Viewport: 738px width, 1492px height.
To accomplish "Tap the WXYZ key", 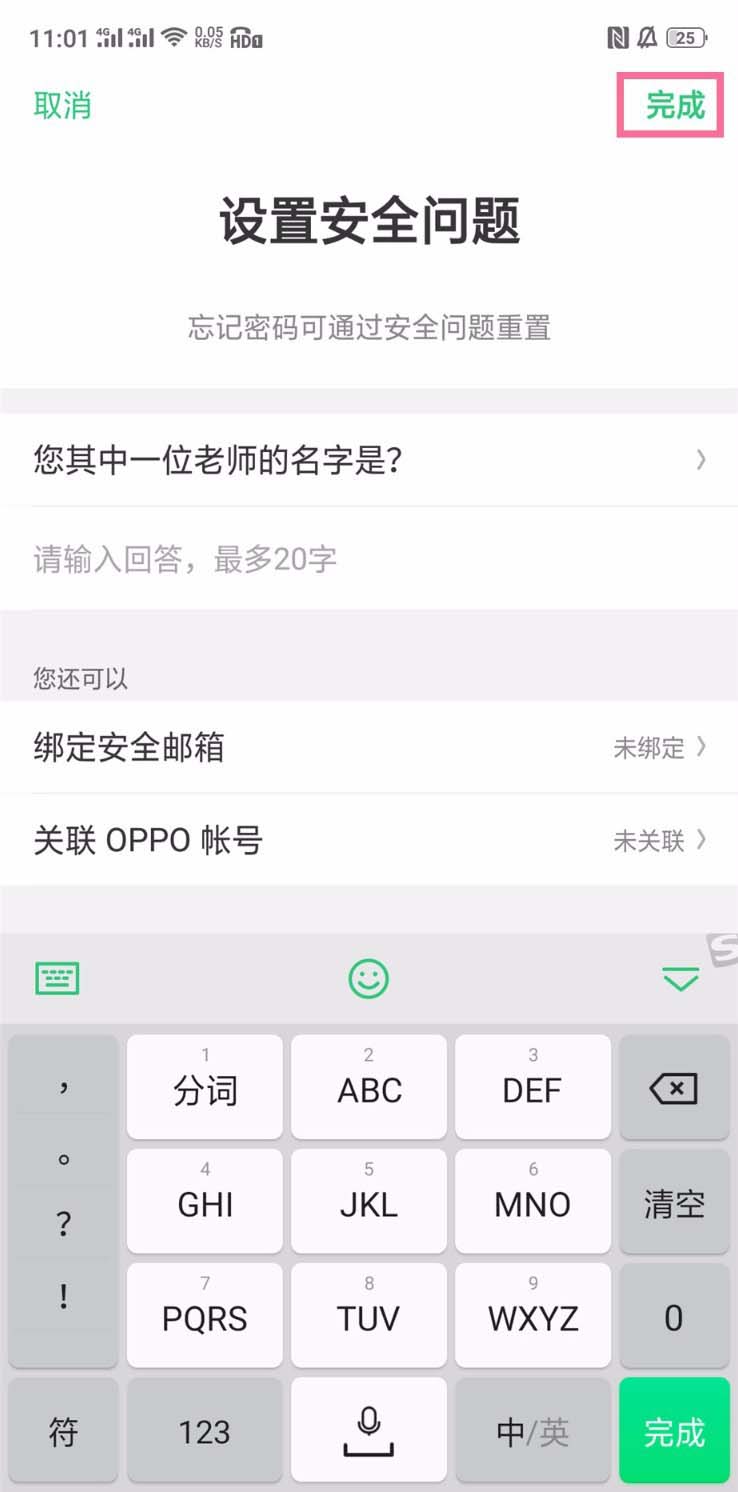I will tap(532, 1317).
